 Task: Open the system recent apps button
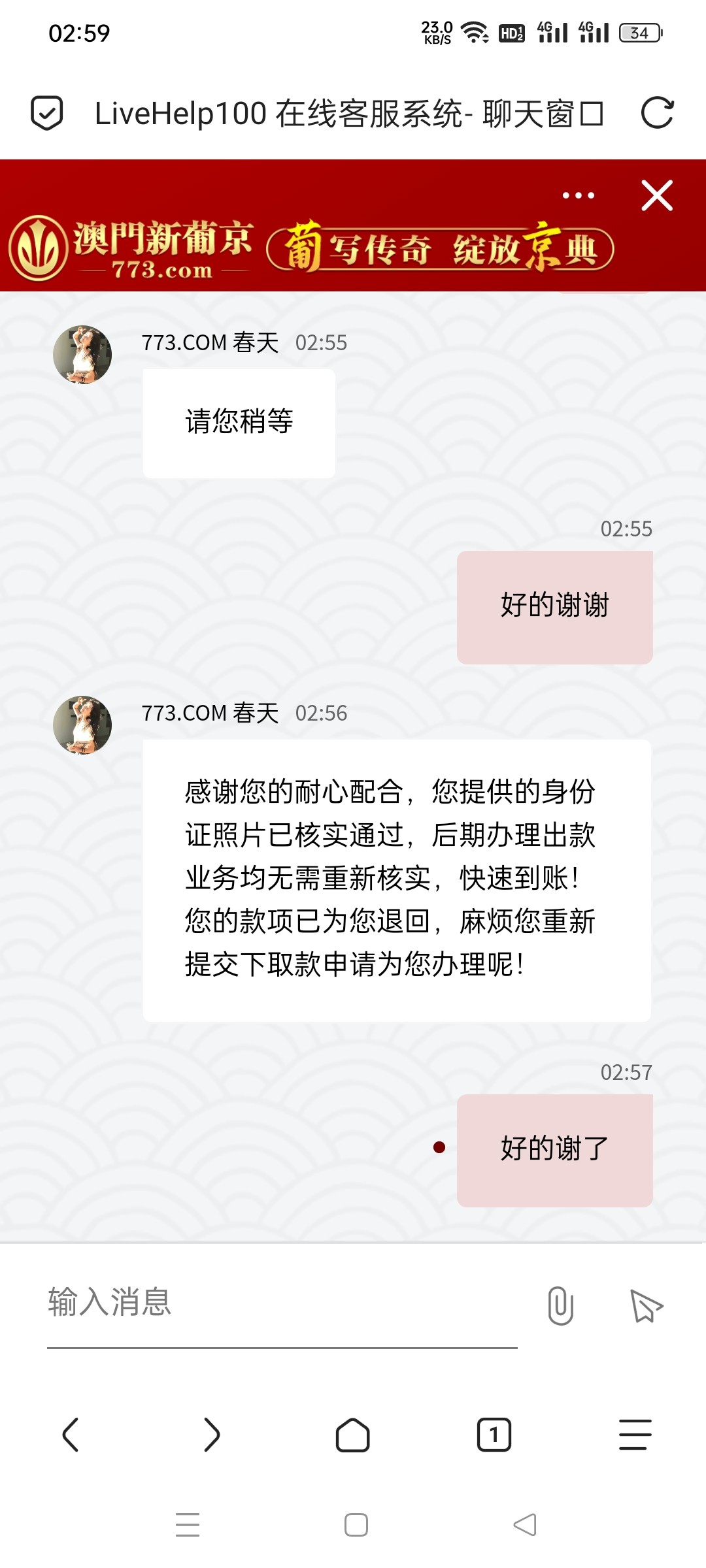point(188,1525)
